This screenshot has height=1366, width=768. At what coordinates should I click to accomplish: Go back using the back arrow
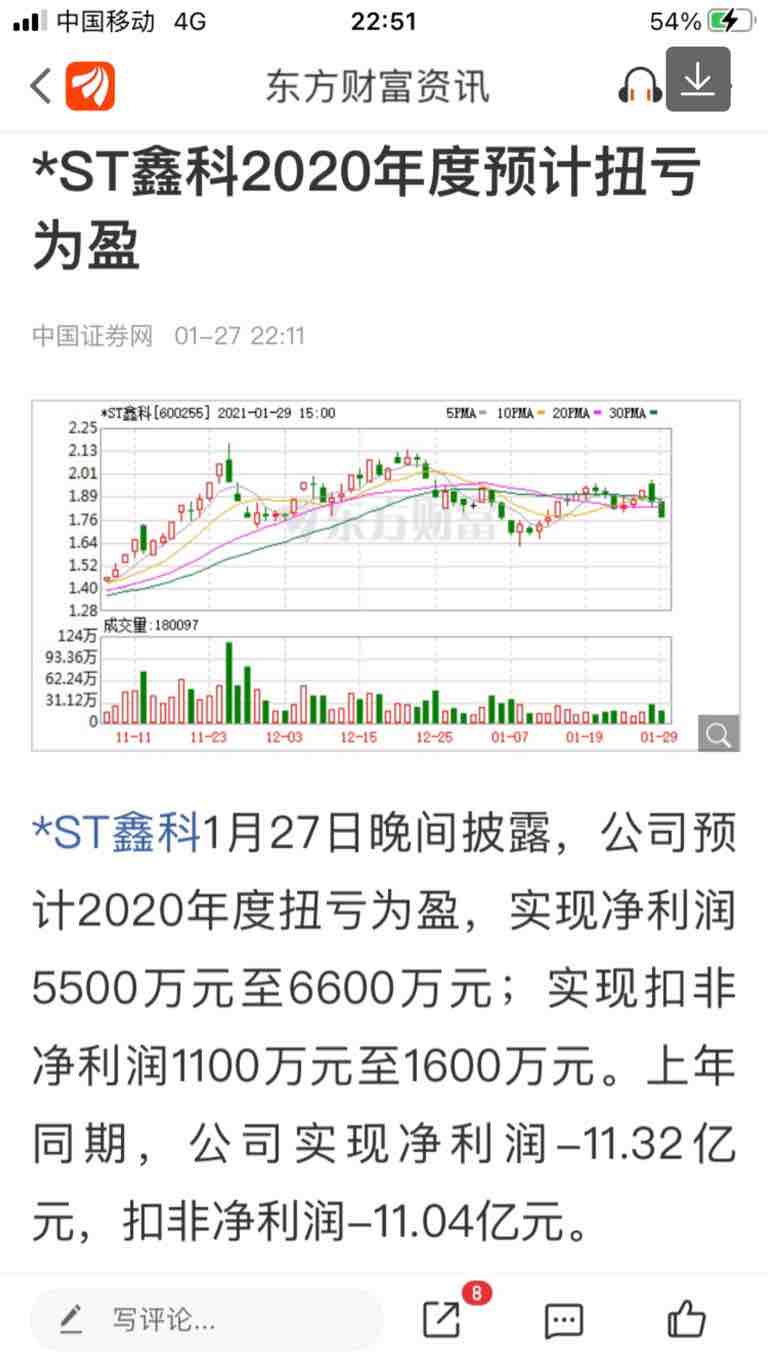click(x=40, y=86)
